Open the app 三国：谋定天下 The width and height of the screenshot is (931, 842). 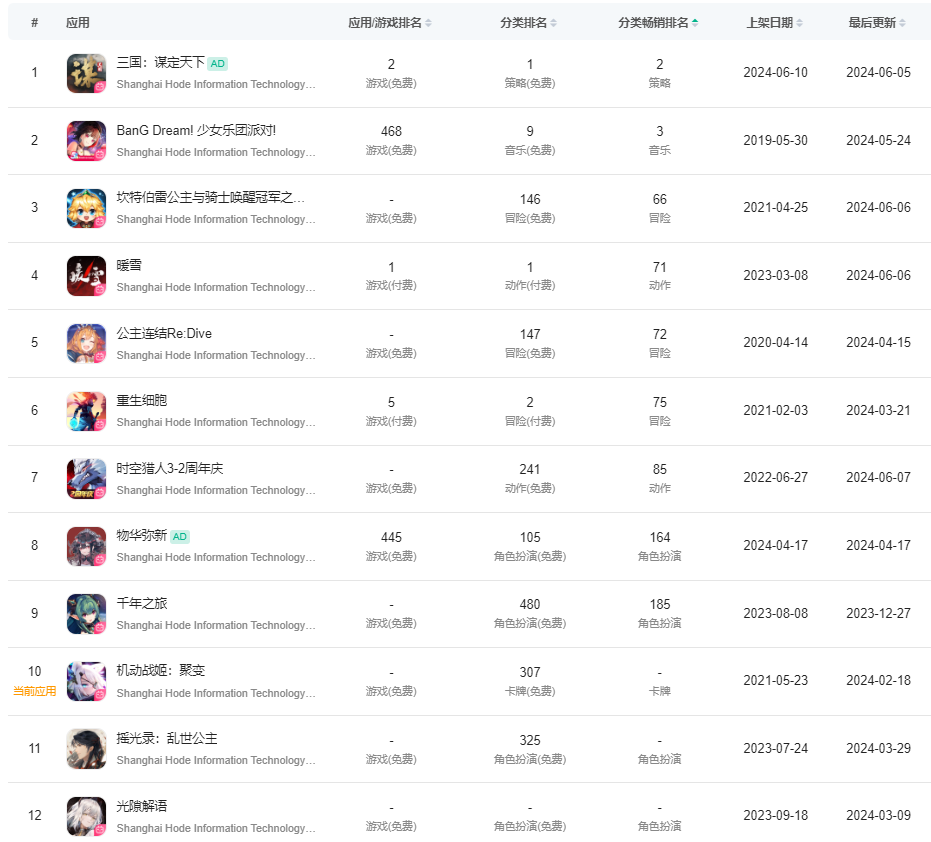(x=160, y=62)
